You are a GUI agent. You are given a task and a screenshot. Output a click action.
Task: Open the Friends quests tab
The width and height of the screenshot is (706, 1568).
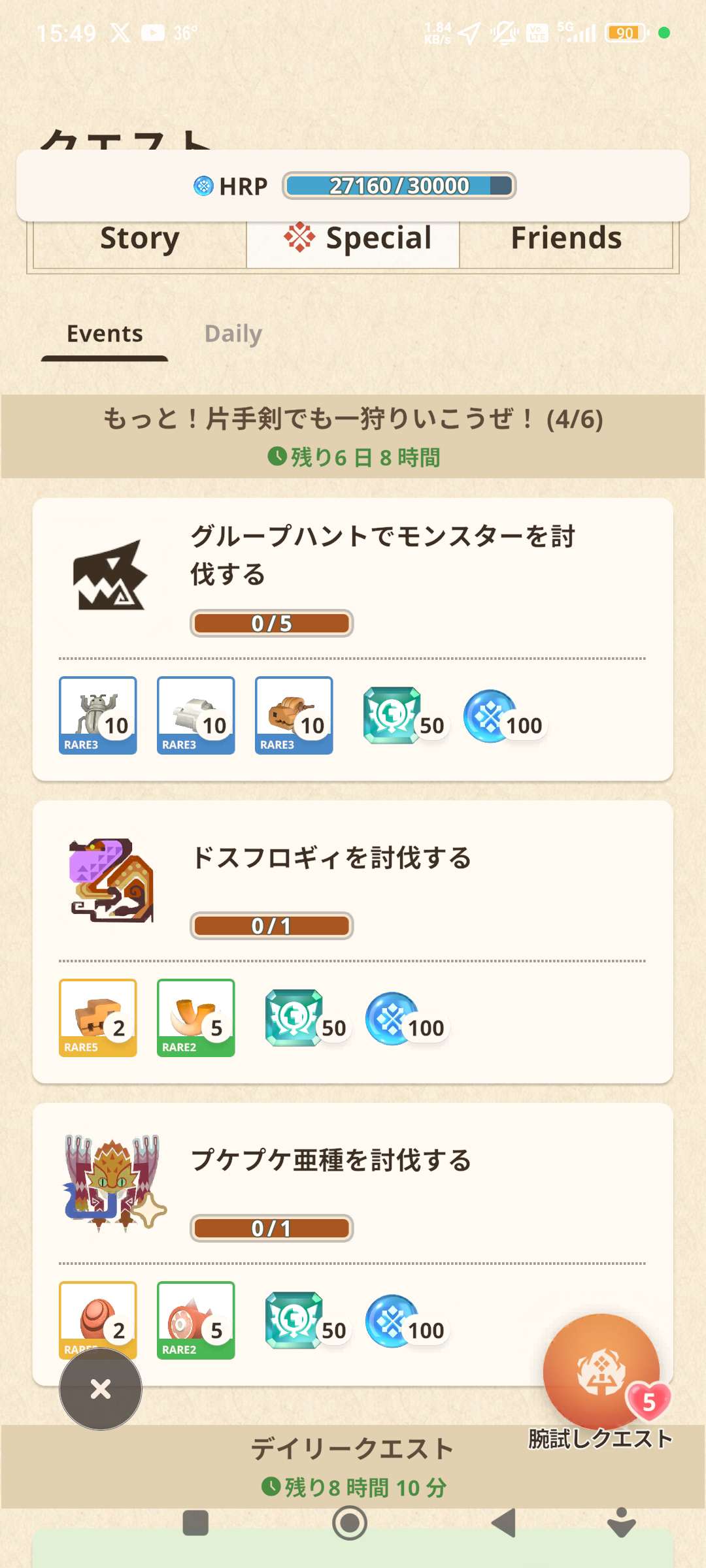[x=566, y=239]
